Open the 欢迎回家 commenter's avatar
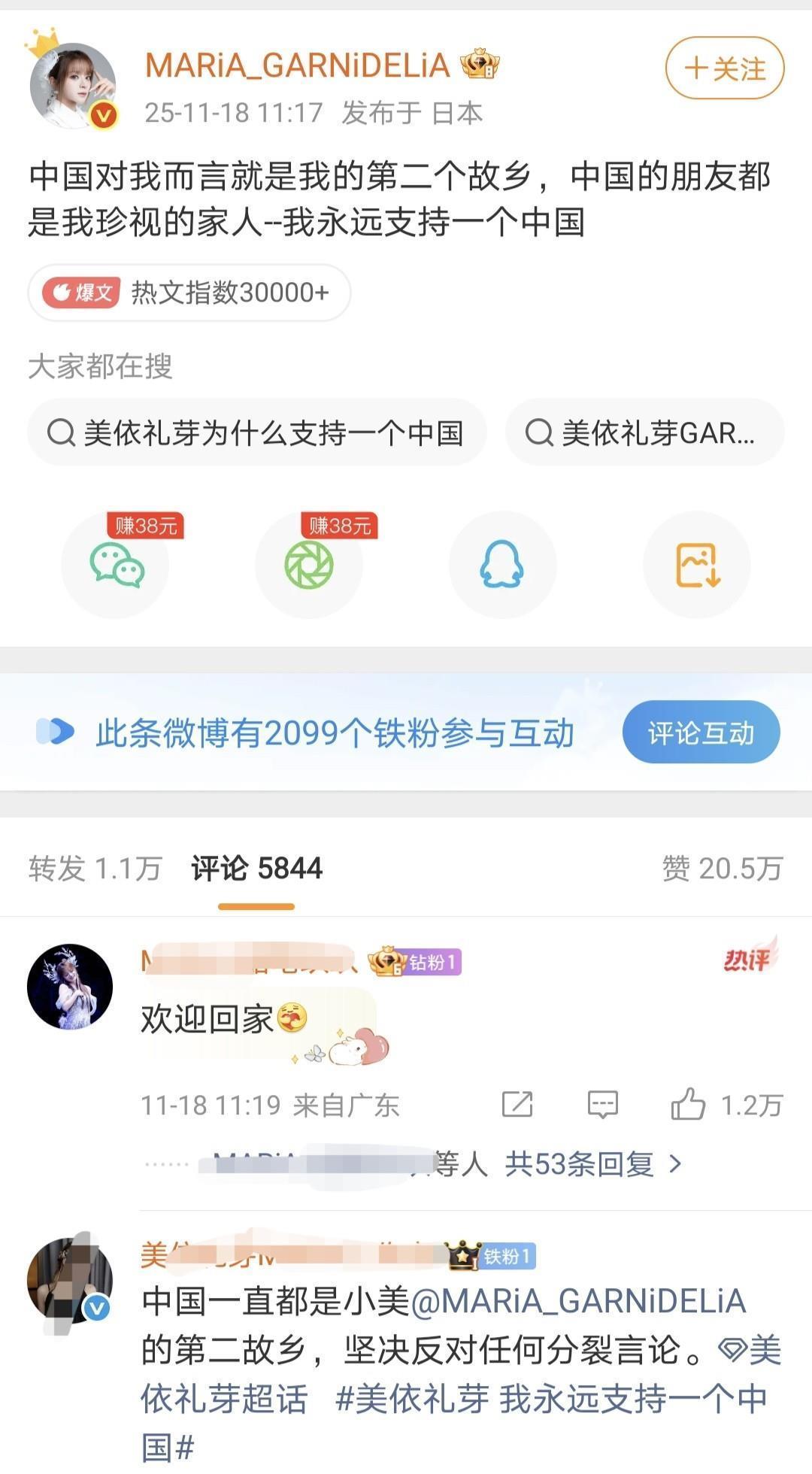This screenshot has height=1474, width=812. (70, 987)
